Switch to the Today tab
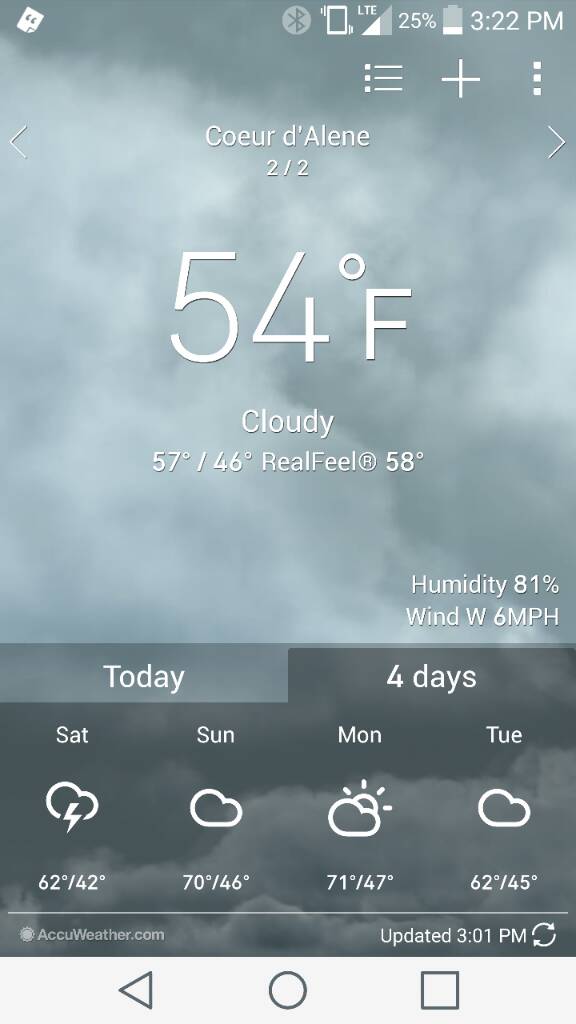This screenshot has width=576, height=1024. (144, 676)
